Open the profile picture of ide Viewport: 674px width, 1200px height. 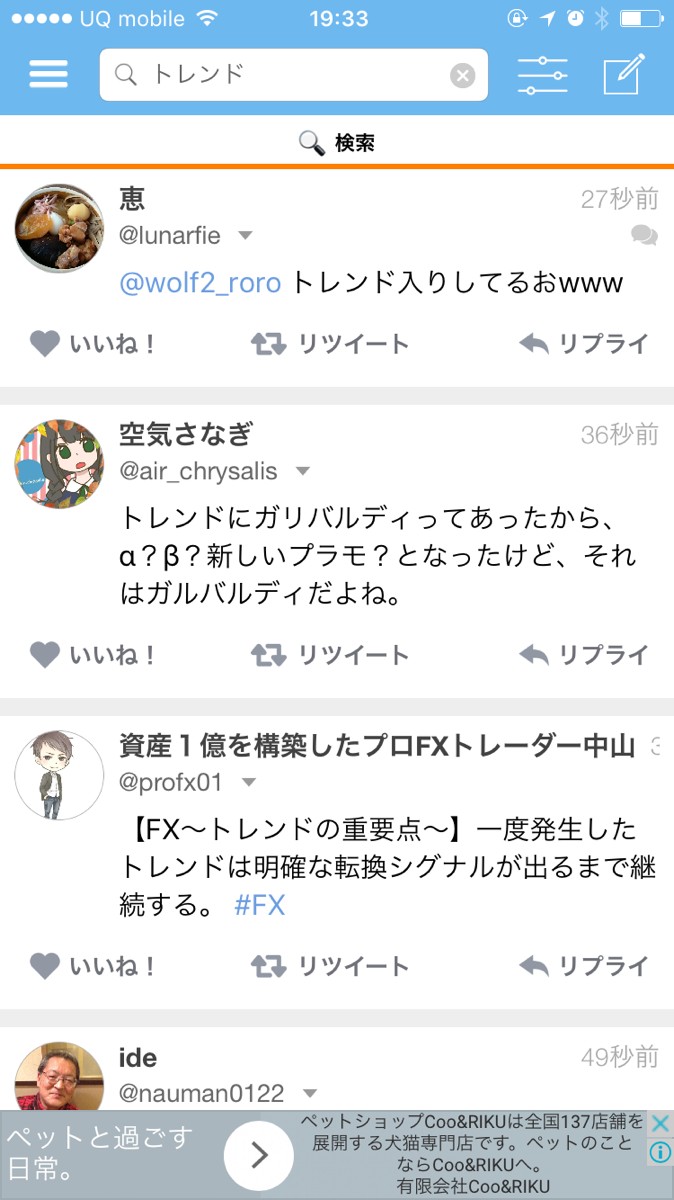(59, 1077)
